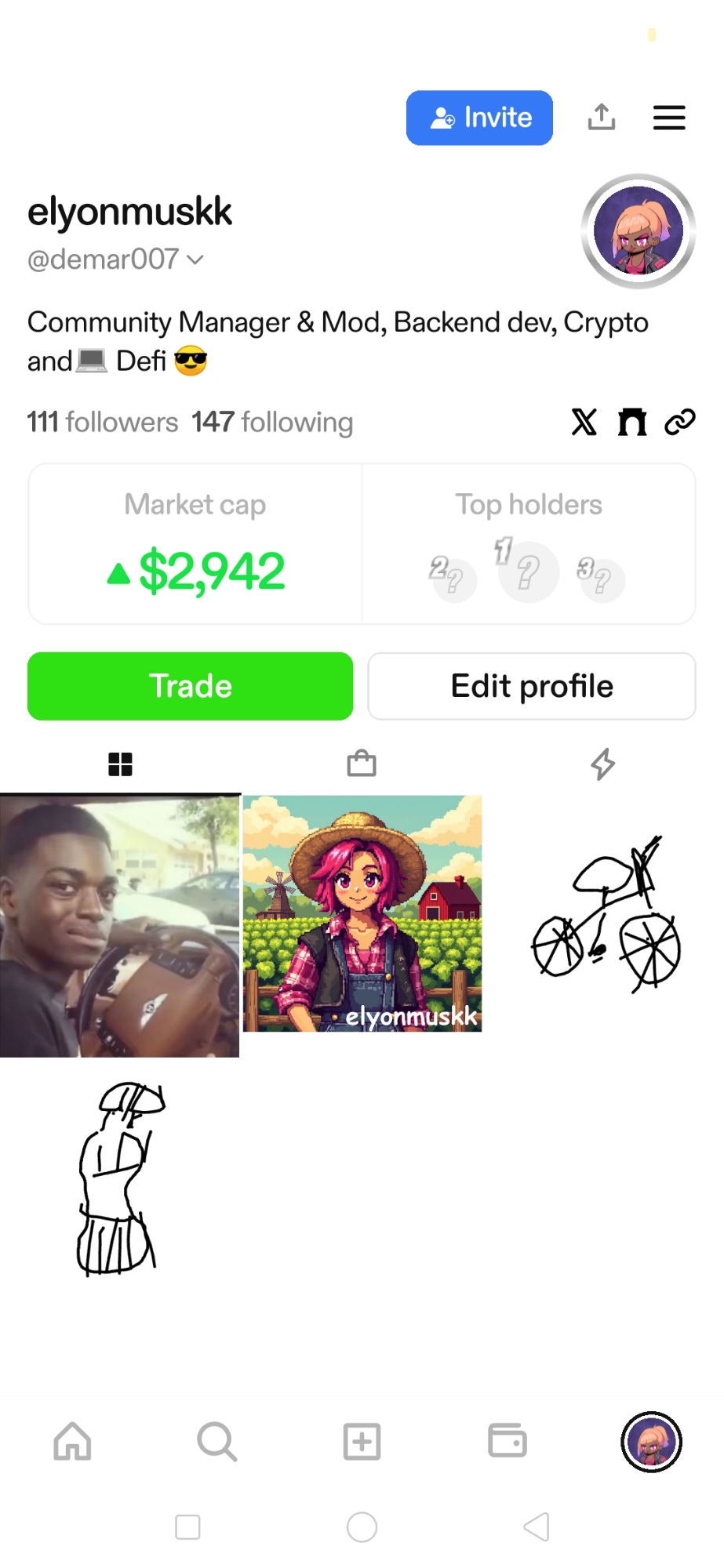Screen dimensions: 724x1568
Task: Switch to the grid posts tab
Action: click(x=120, y=764)
